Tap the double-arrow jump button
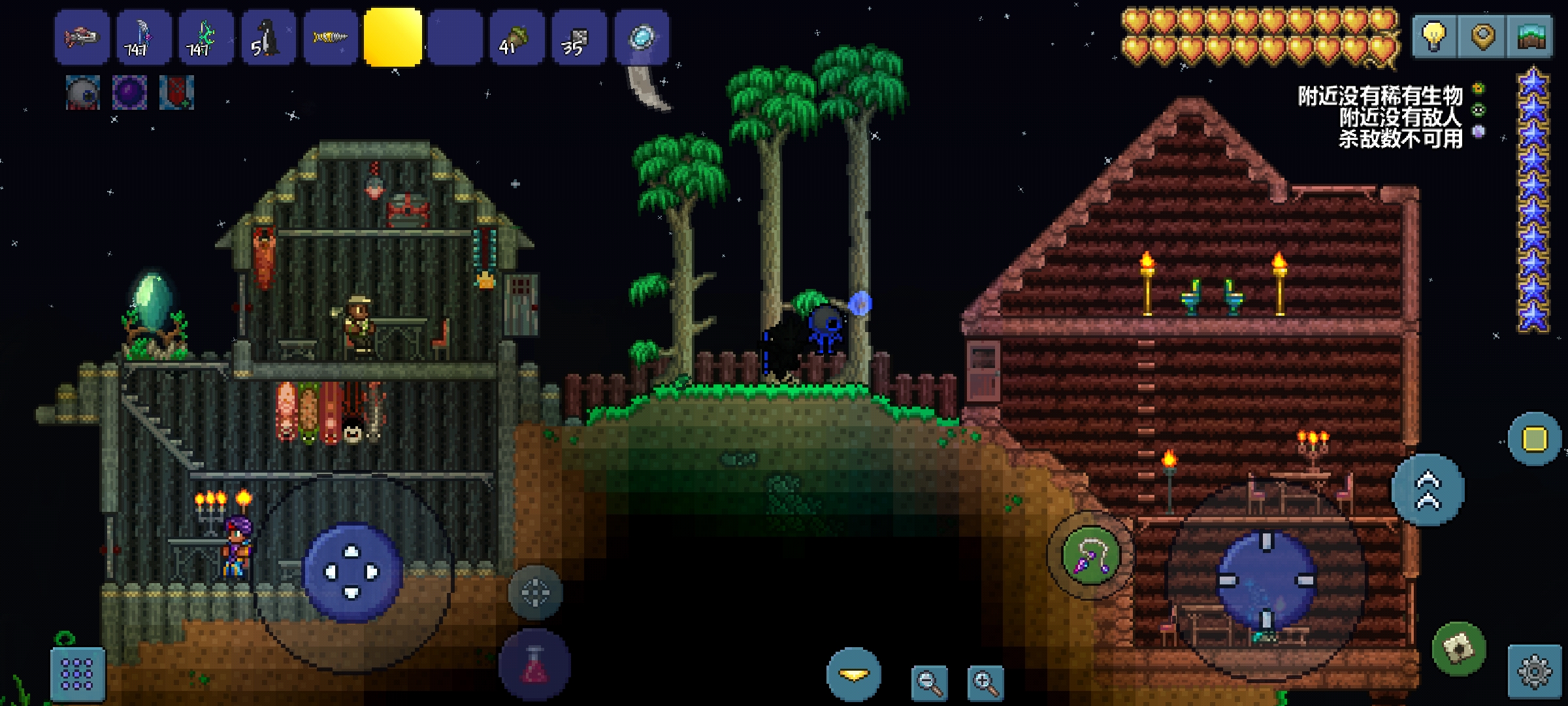This screenshot has height=706, width=1568. [1428, 490]
